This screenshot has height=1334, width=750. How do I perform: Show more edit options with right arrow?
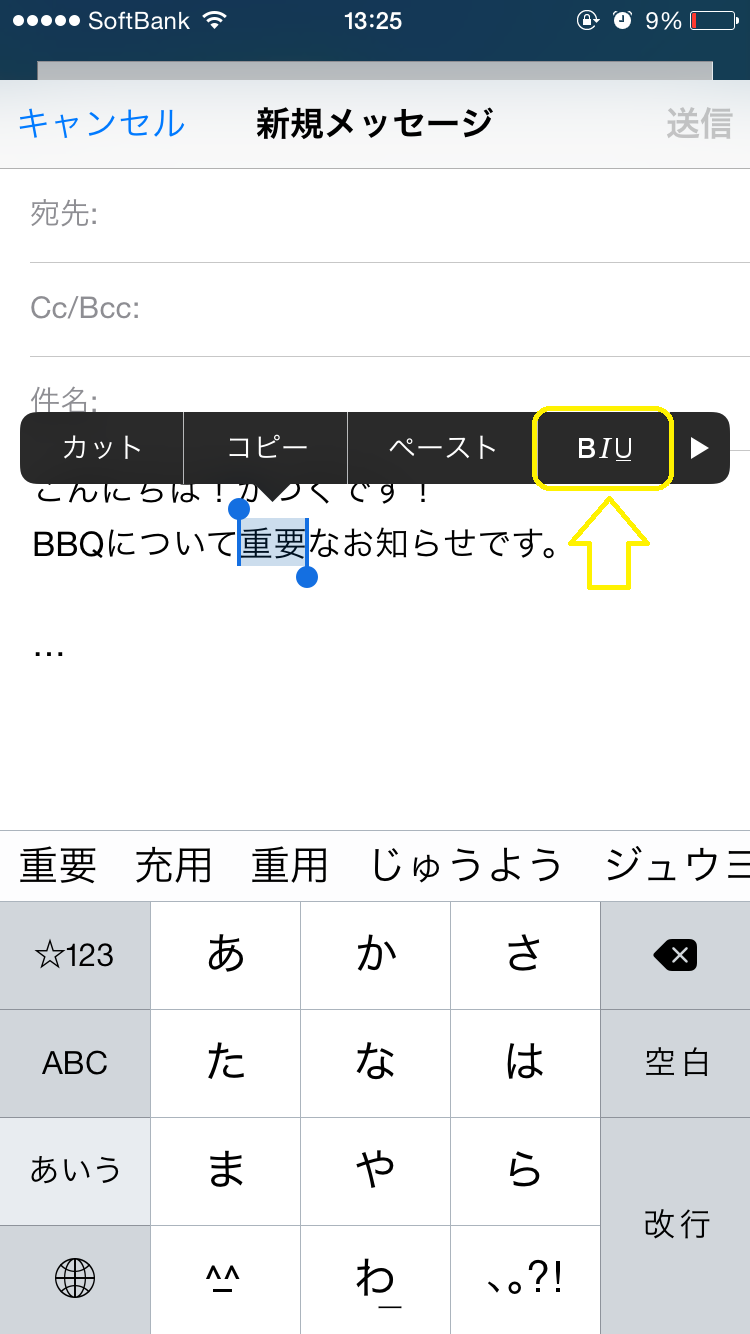click(x=700, y=448)
